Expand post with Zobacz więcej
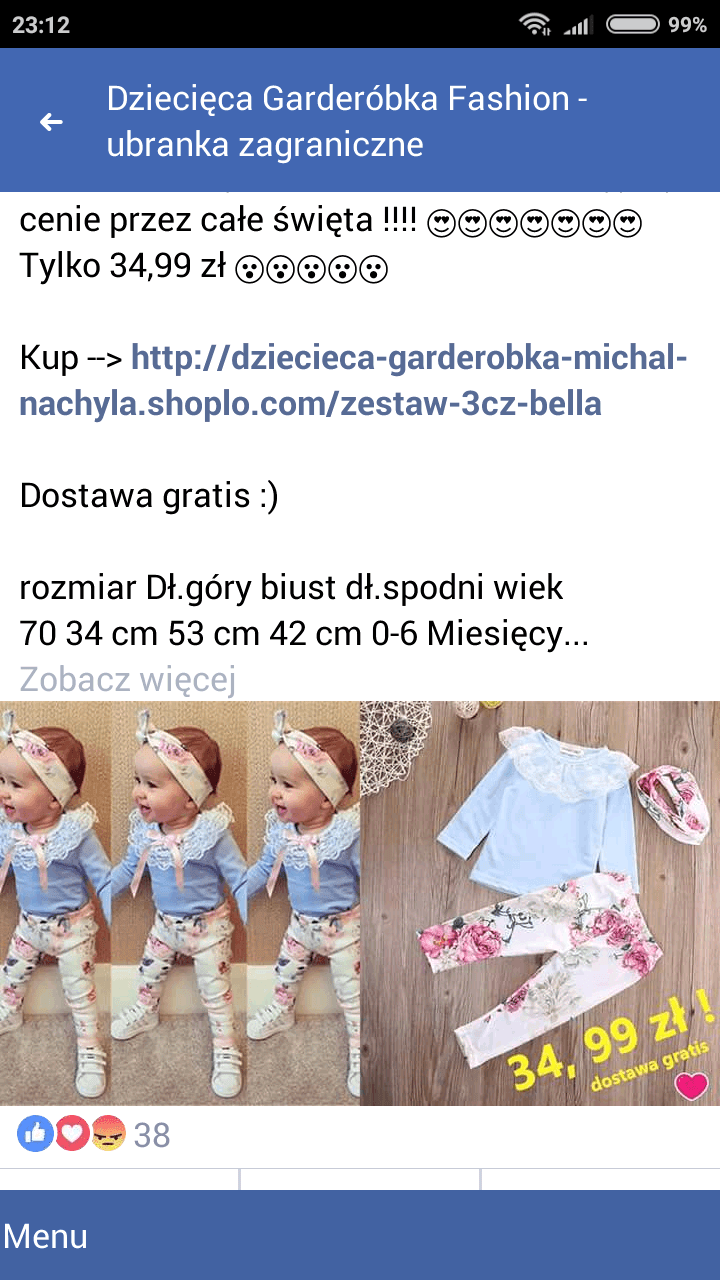This screenshot has height=1280, width=720. (x=127, y=680)
